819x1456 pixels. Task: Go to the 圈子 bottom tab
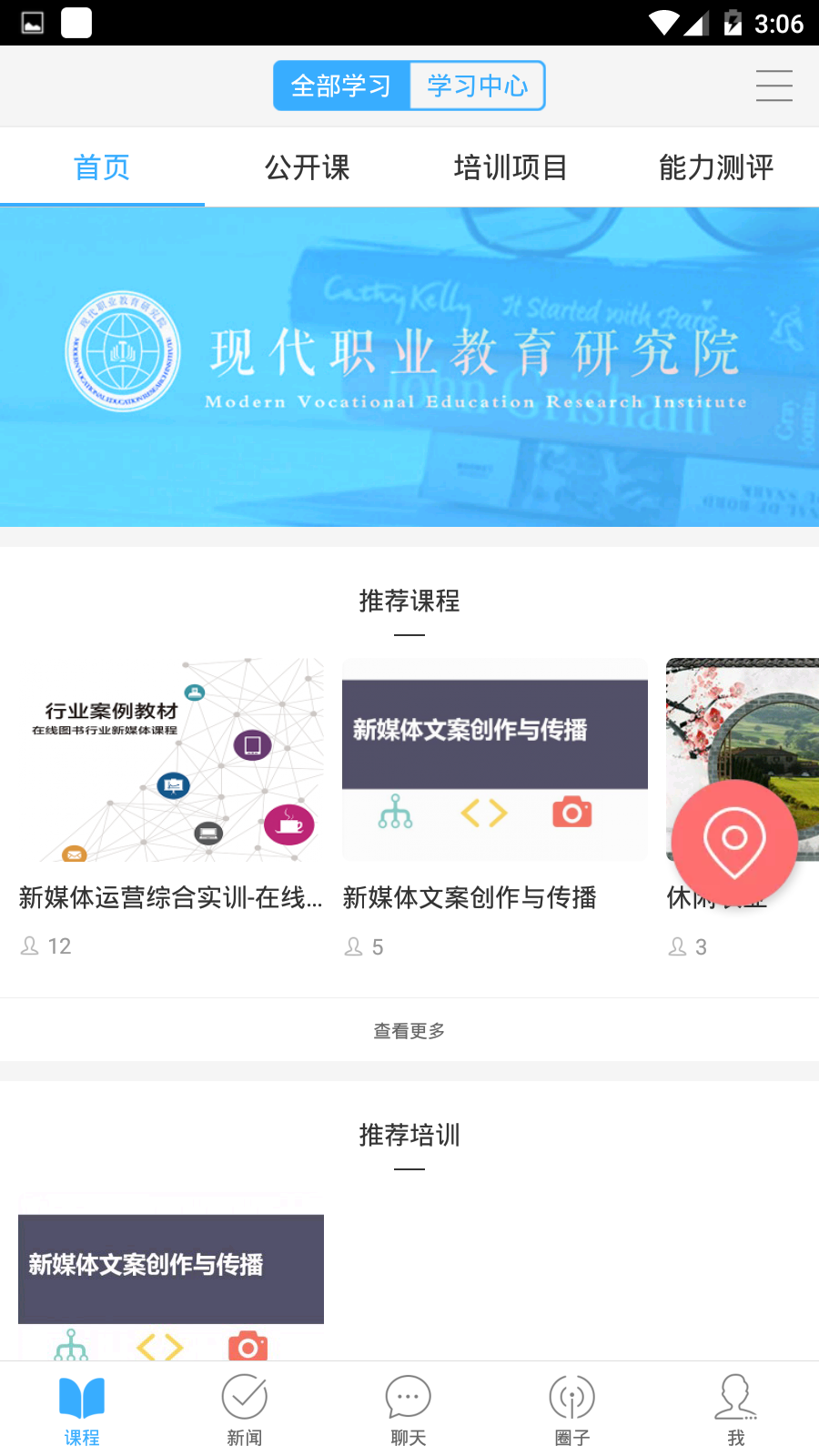(x=572, y=1410)
